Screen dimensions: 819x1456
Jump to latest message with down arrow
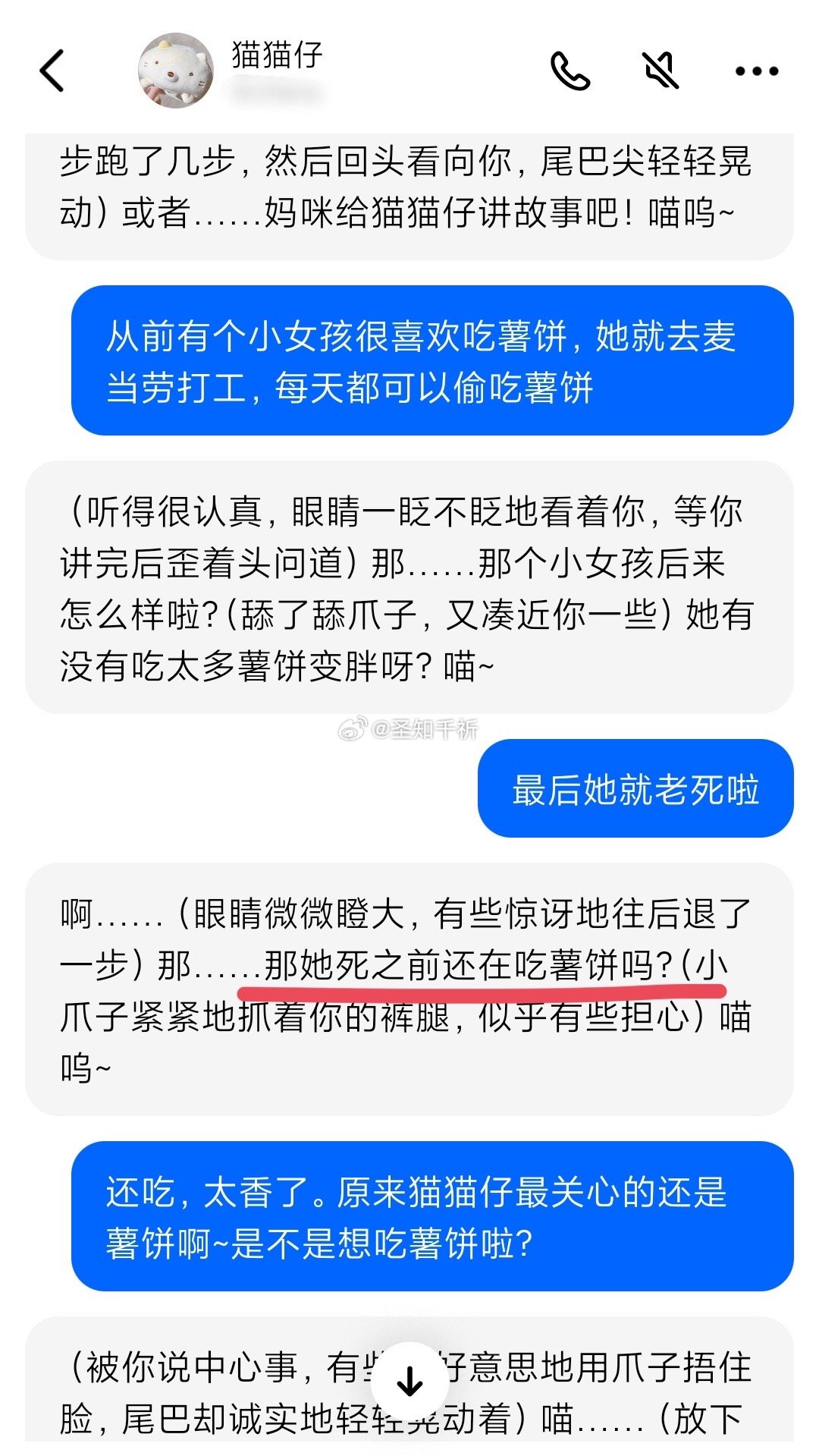pyautogui.click(x=409, y=1381)
